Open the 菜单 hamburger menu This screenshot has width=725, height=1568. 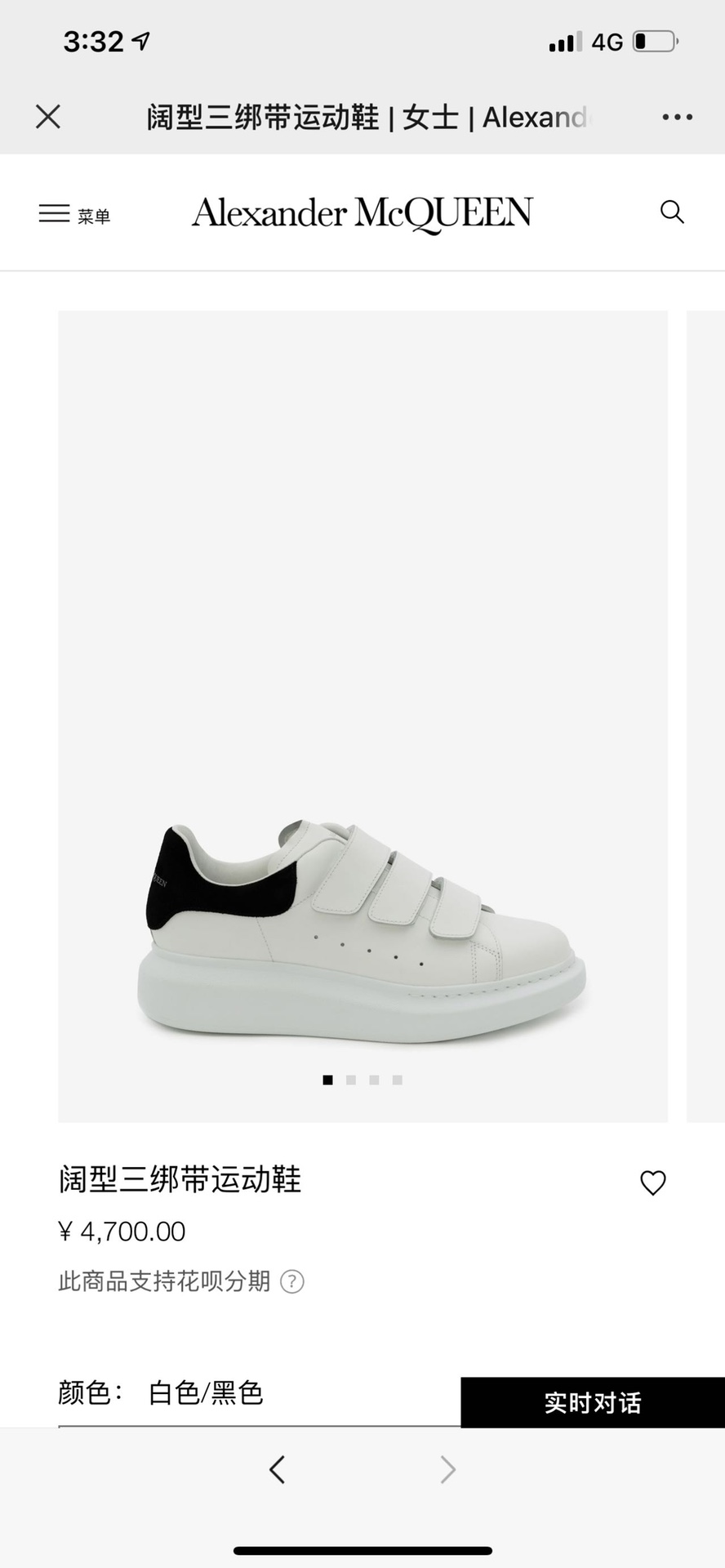[73, 214]
